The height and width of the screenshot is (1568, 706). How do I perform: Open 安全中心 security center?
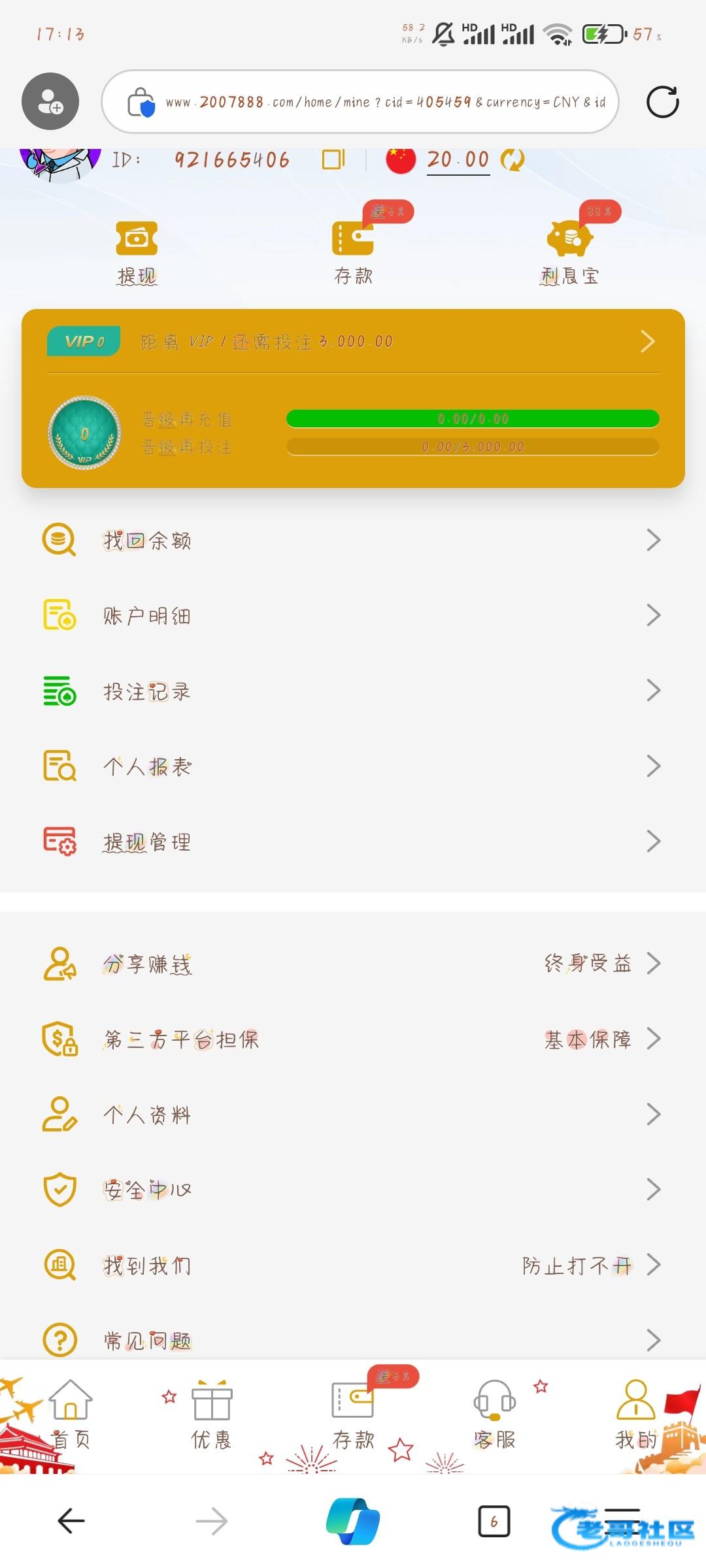(353, 1189)
